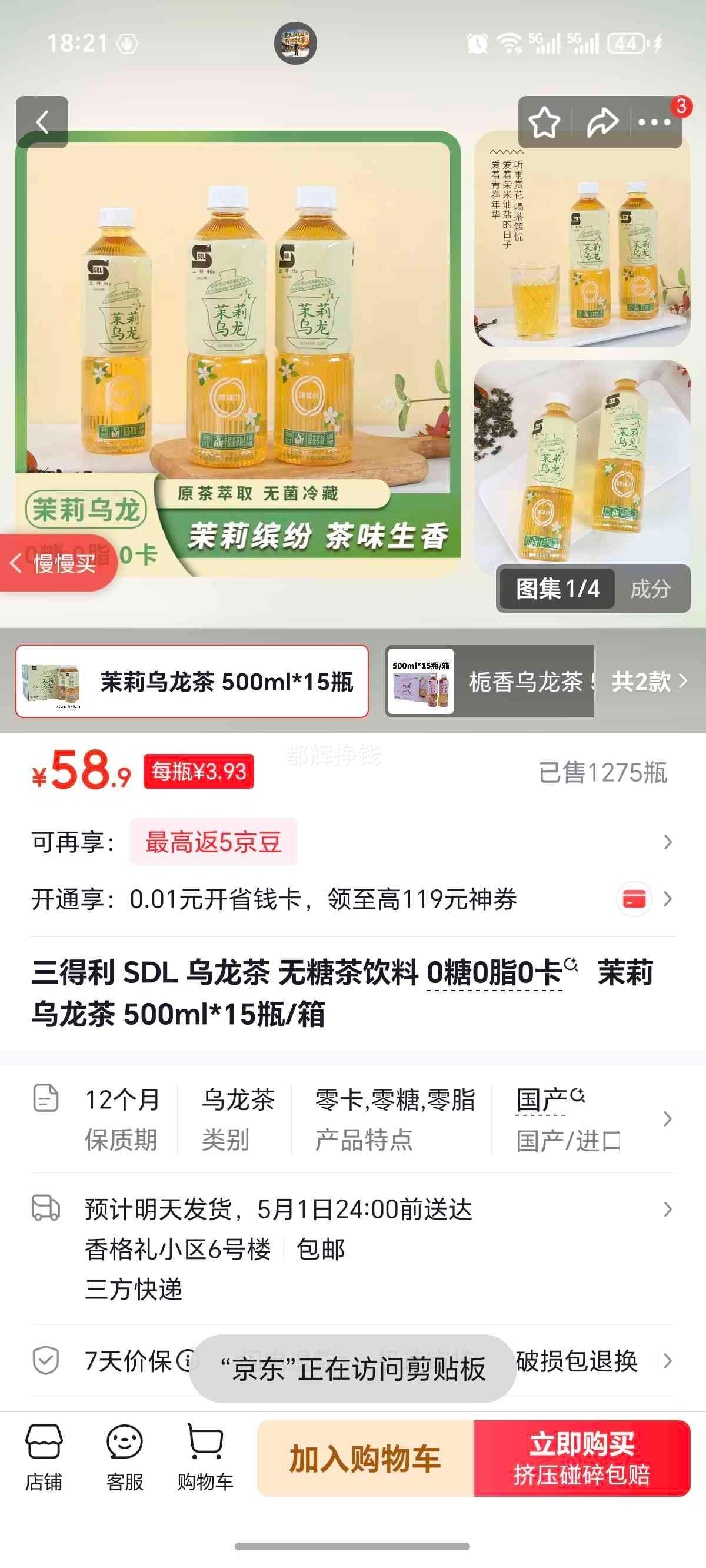Tap the star to favorite this product
This screenshot has height=1568, width=706.
[545, 123]
